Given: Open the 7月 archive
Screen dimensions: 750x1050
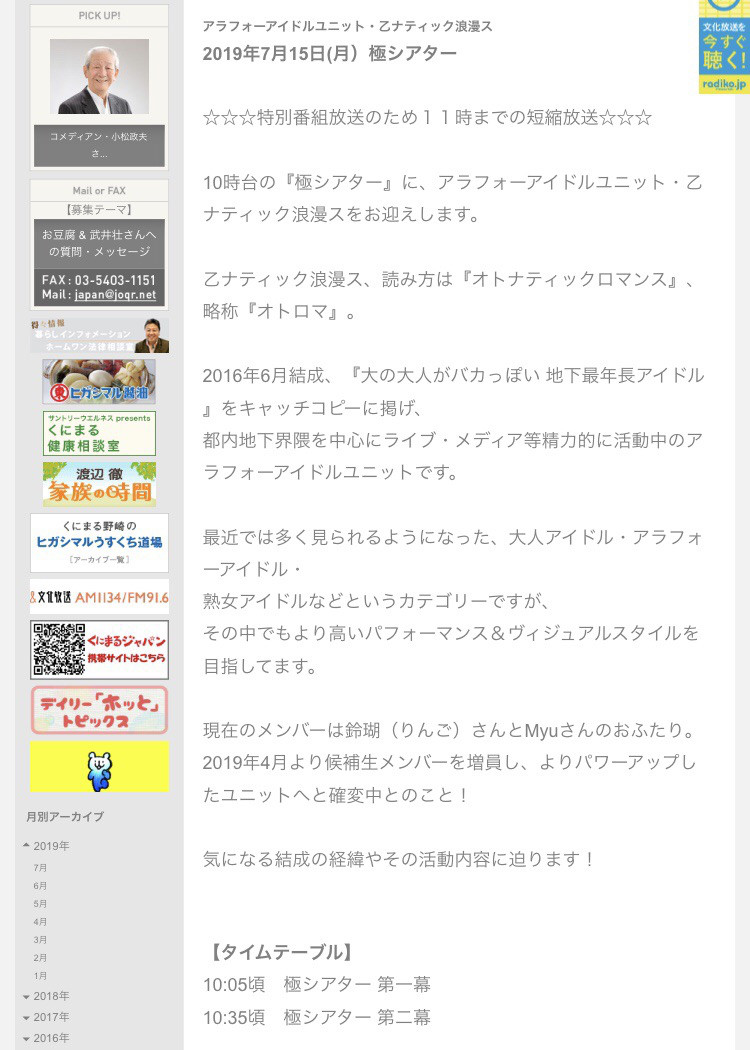Looking at the screenshot, I should pos(40,868).
